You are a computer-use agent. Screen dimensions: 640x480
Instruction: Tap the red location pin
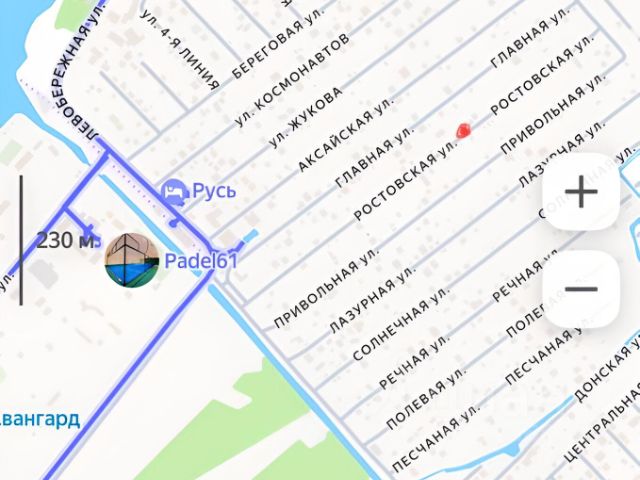pos(462,131)
